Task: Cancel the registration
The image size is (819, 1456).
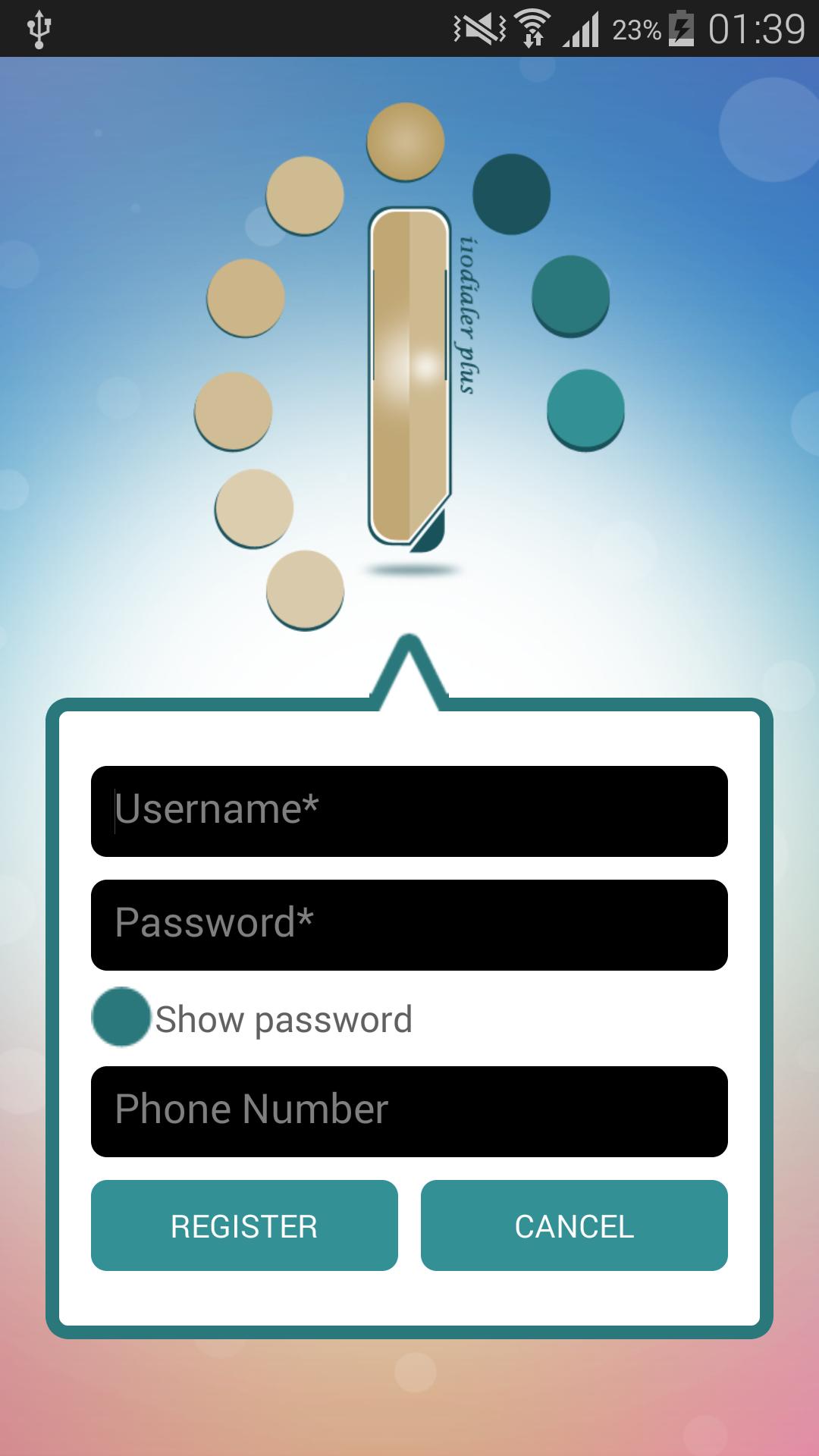Action: point(574,1225)
